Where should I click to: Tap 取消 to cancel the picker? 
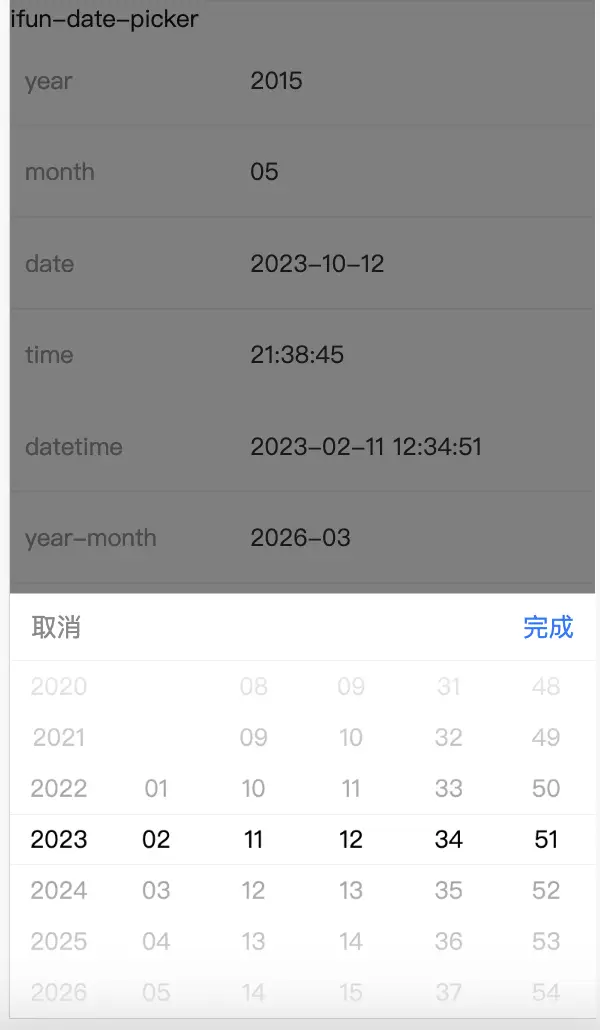(56, 627)
